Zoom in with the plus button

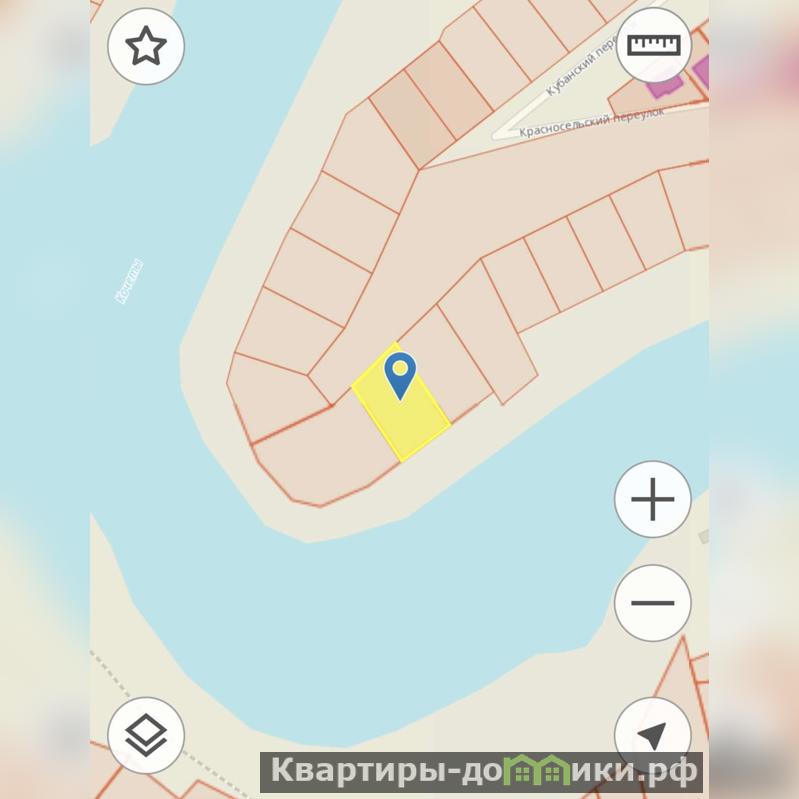(x=652, y=499)
